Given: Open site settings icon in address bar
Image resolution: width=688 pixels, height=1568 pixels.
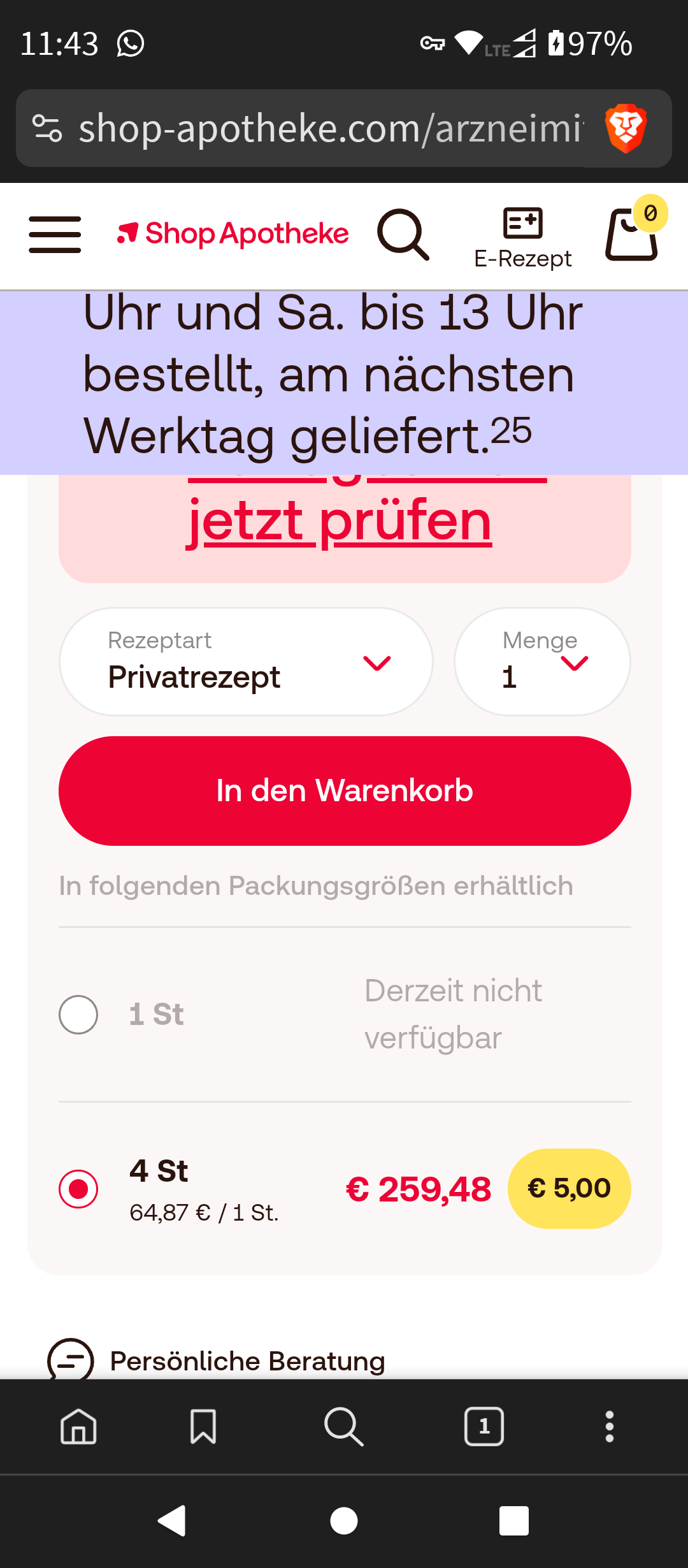Looking at the screenshot, I should [x=47, y=128].
